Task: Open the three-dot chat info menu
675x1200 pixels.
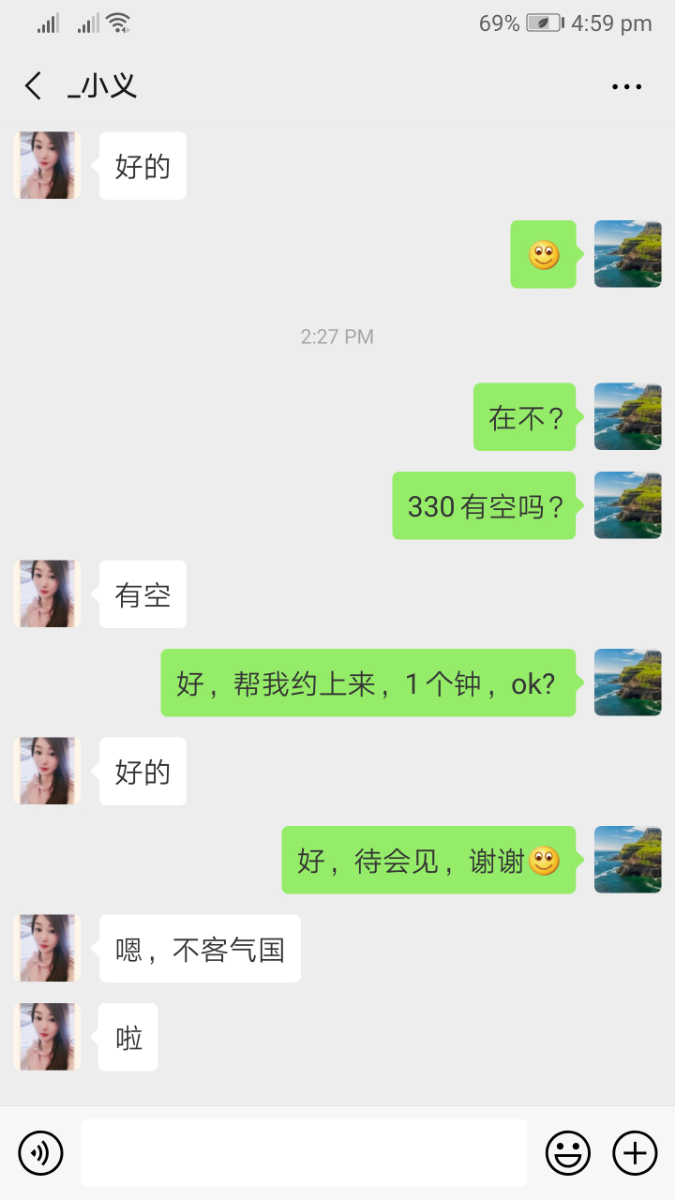Action: 627,87
